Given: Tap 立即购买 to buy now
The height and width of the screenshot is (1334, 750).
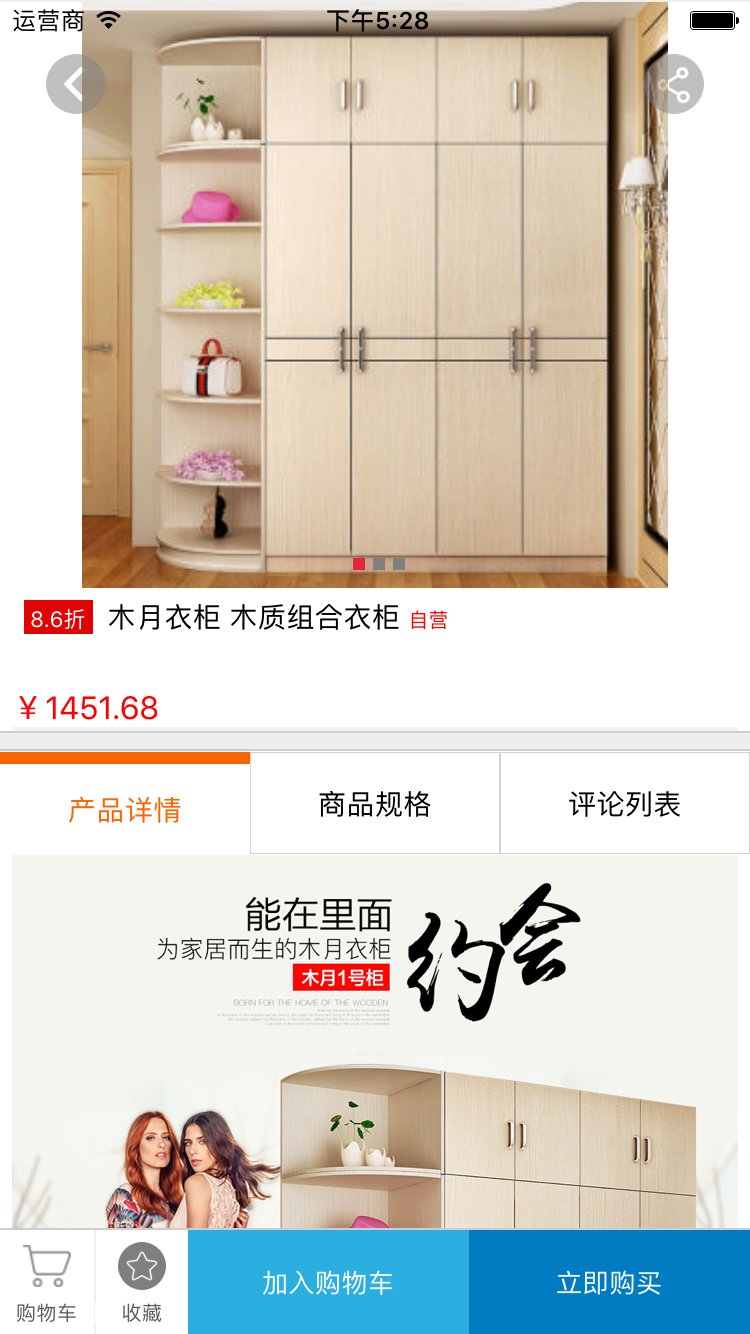Looking at the screenshot, I should 609,1283.
